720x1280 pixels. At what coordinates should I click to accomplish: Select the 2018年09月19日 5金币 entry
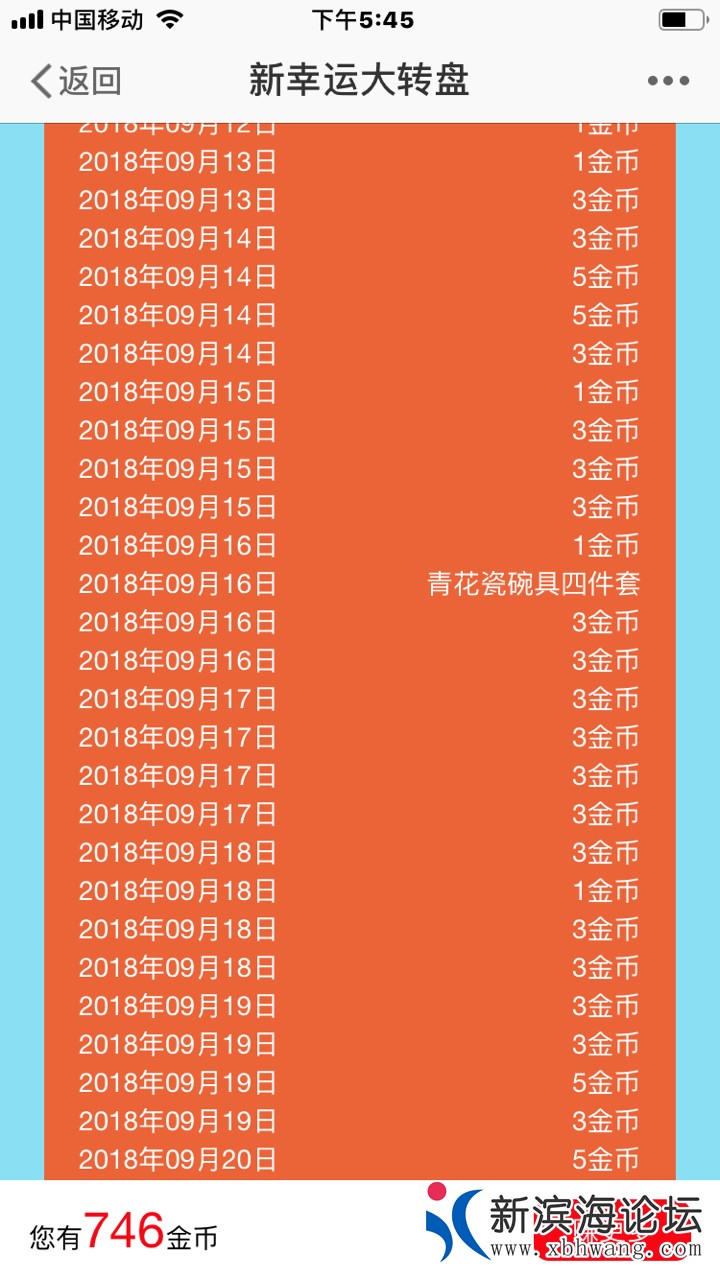click(x=360, y=1083)
